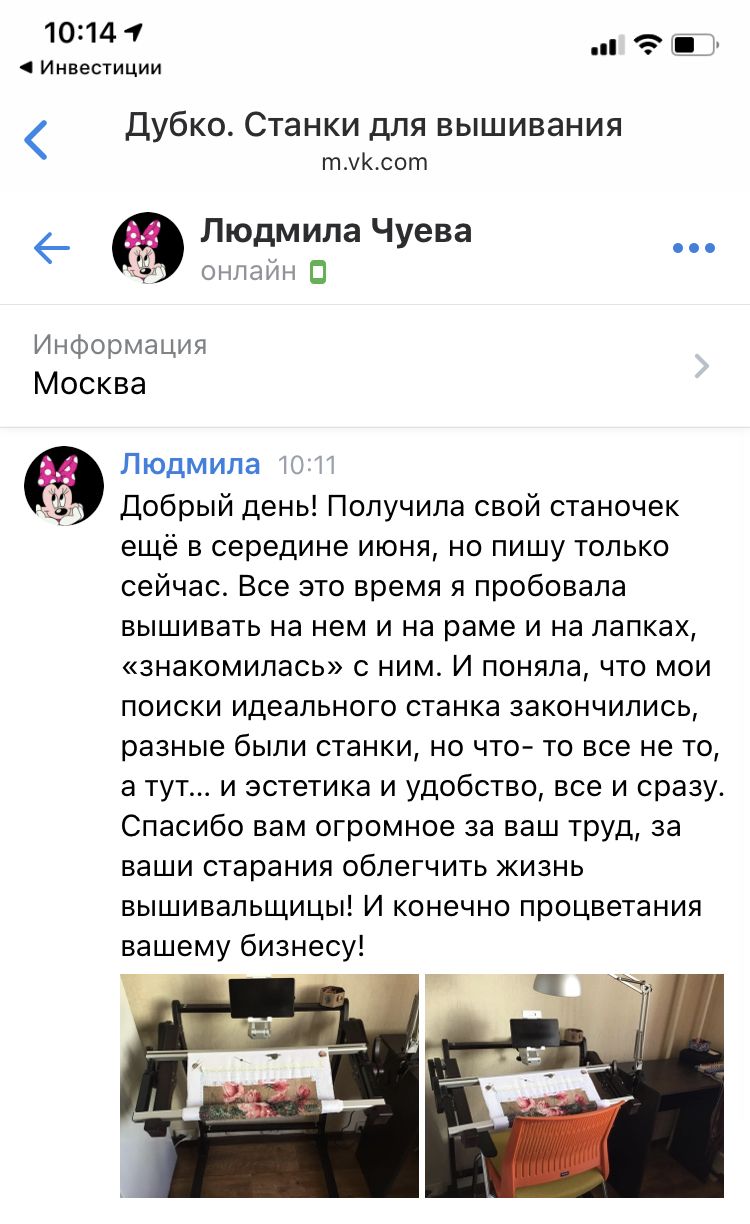Open Людмила's Minnie Mouse avatar beside the message
Image resolution: width=750 pixels, height=1224 pixels.
[64, 486]
